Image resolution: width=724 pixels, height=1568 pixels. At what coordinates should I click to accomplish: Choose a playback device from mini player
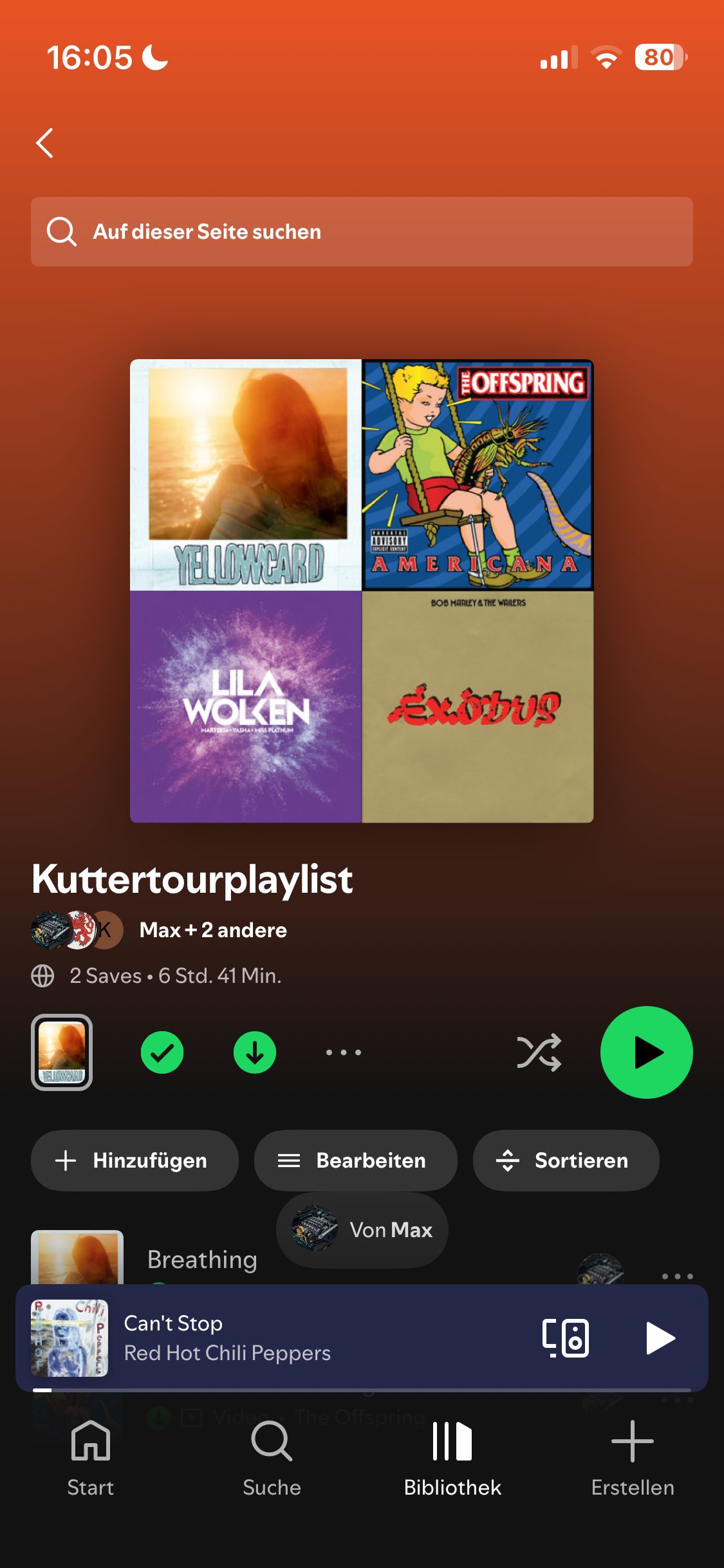pyautogui.click(x=565, y=1338)
